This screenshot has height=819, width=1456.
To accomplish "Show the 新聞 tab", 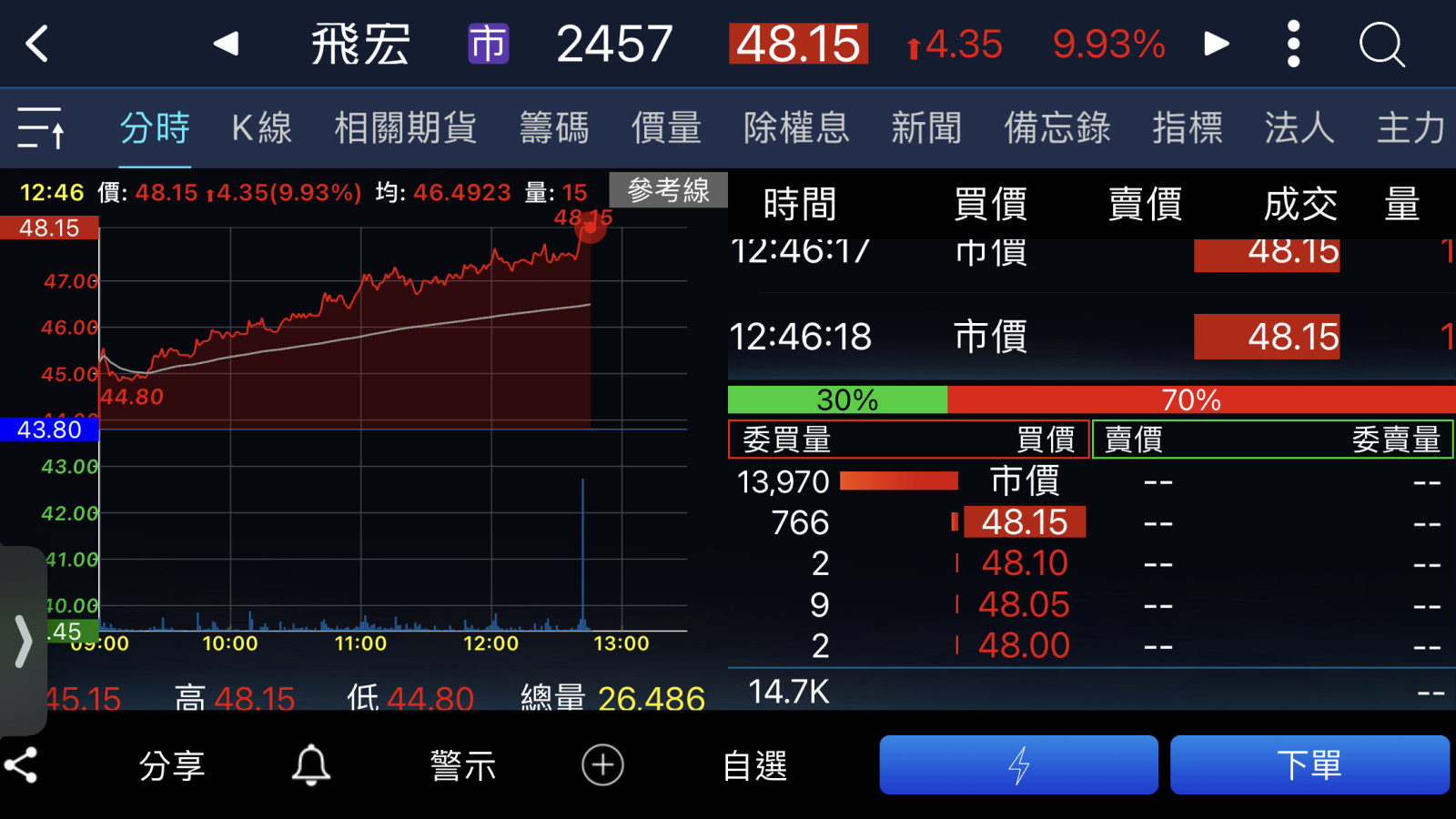I will click(x=926, y=127).
